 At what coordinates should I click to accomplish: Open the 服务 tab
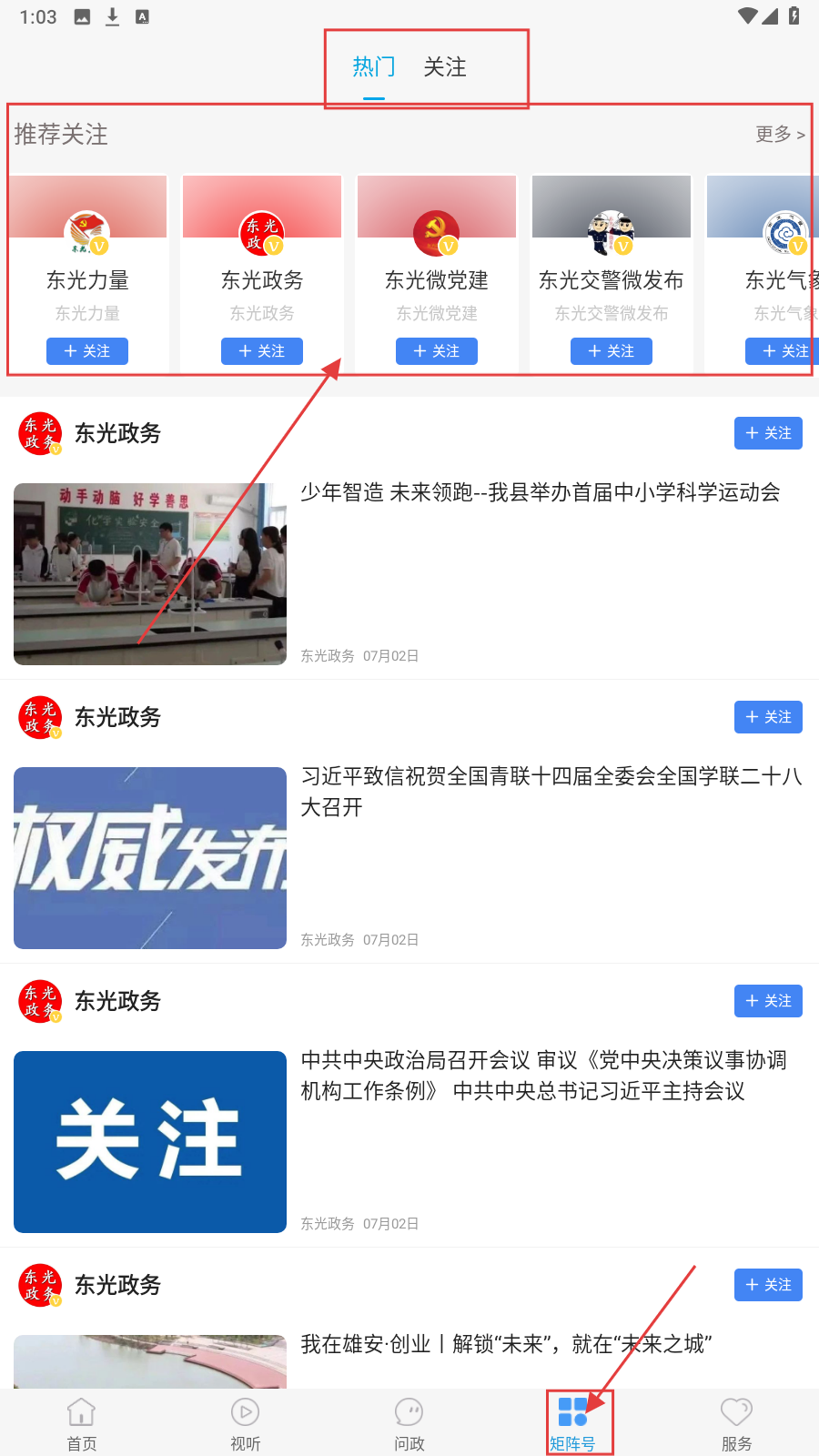click(x=737, y=1424)
